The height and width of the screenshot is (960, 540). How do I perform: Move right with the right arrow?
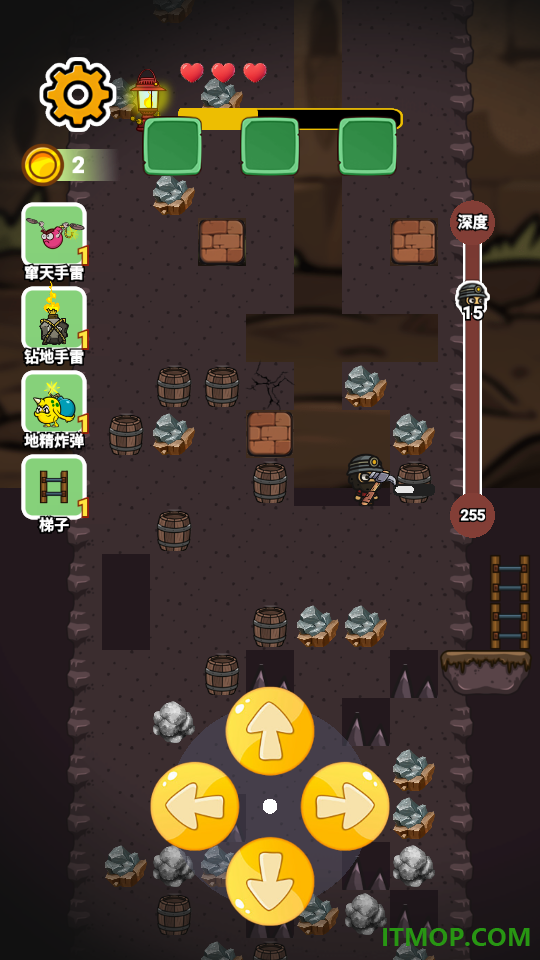pos(345,806)
